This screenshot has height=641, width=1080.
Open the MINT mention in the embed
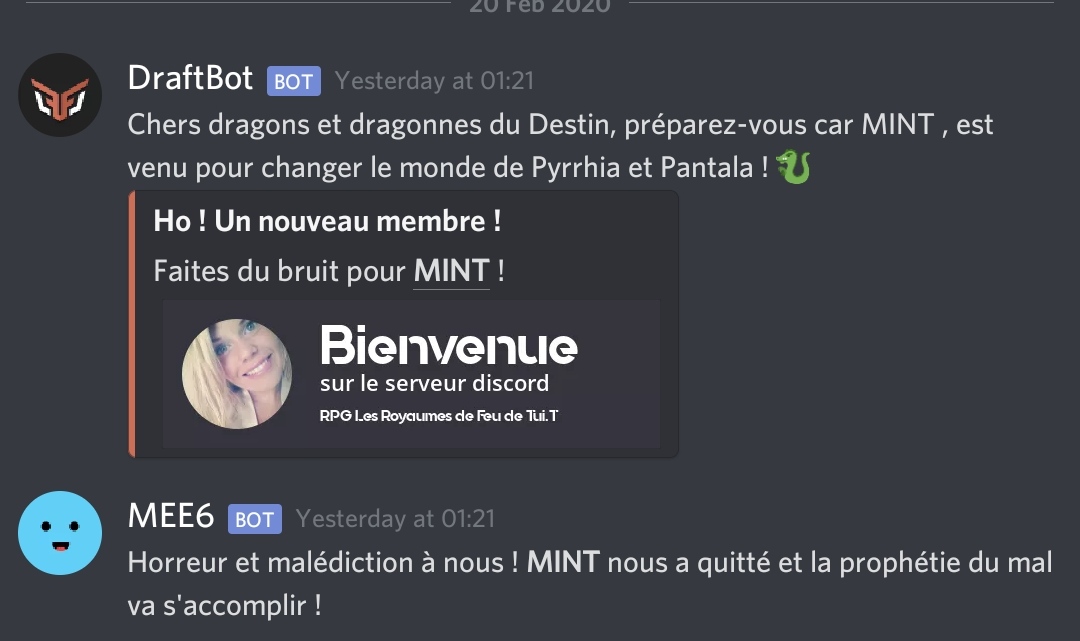(x=451, y=271)
